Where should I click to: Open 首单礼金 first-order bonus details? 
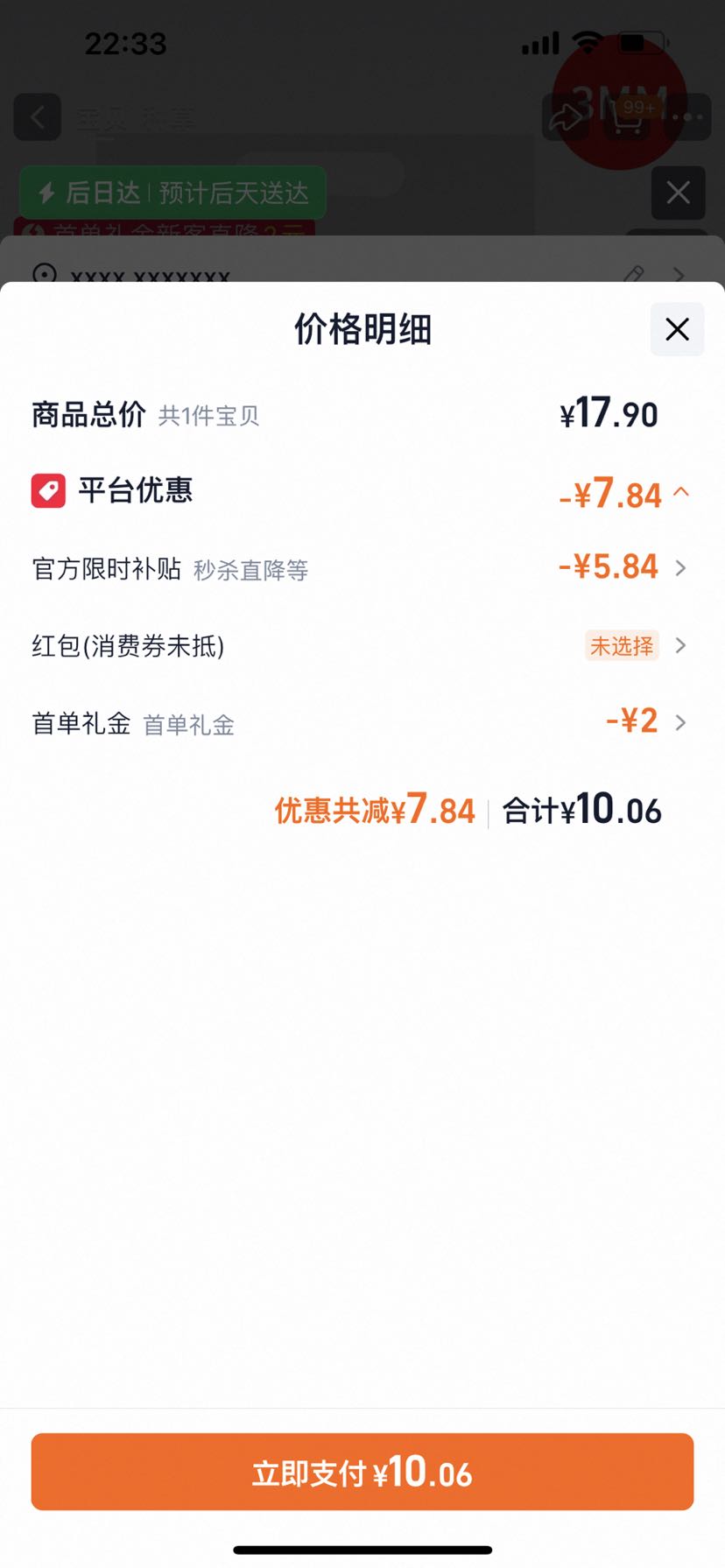click(x=362, y=723)
